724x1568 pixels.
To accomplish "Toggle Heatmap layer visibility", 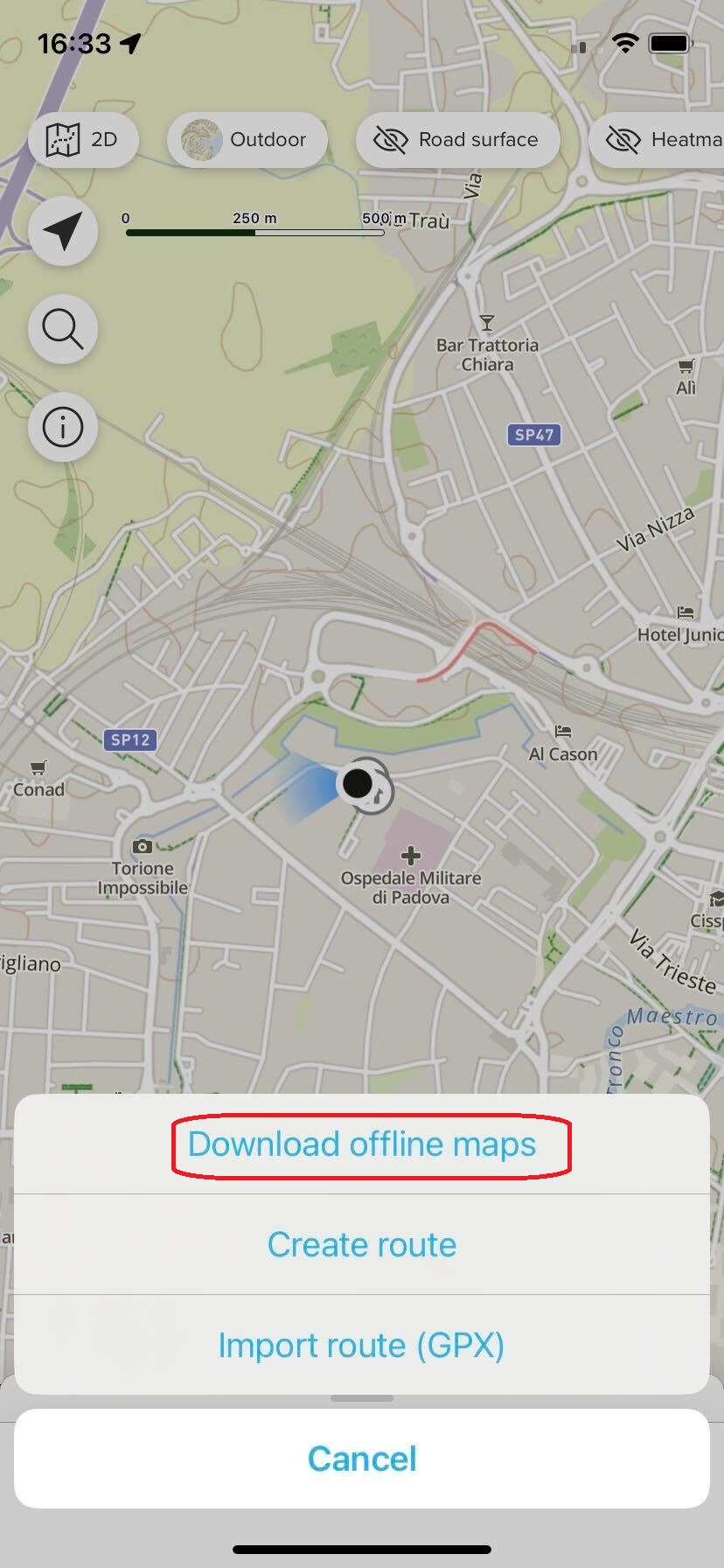I will pos(657,140).
